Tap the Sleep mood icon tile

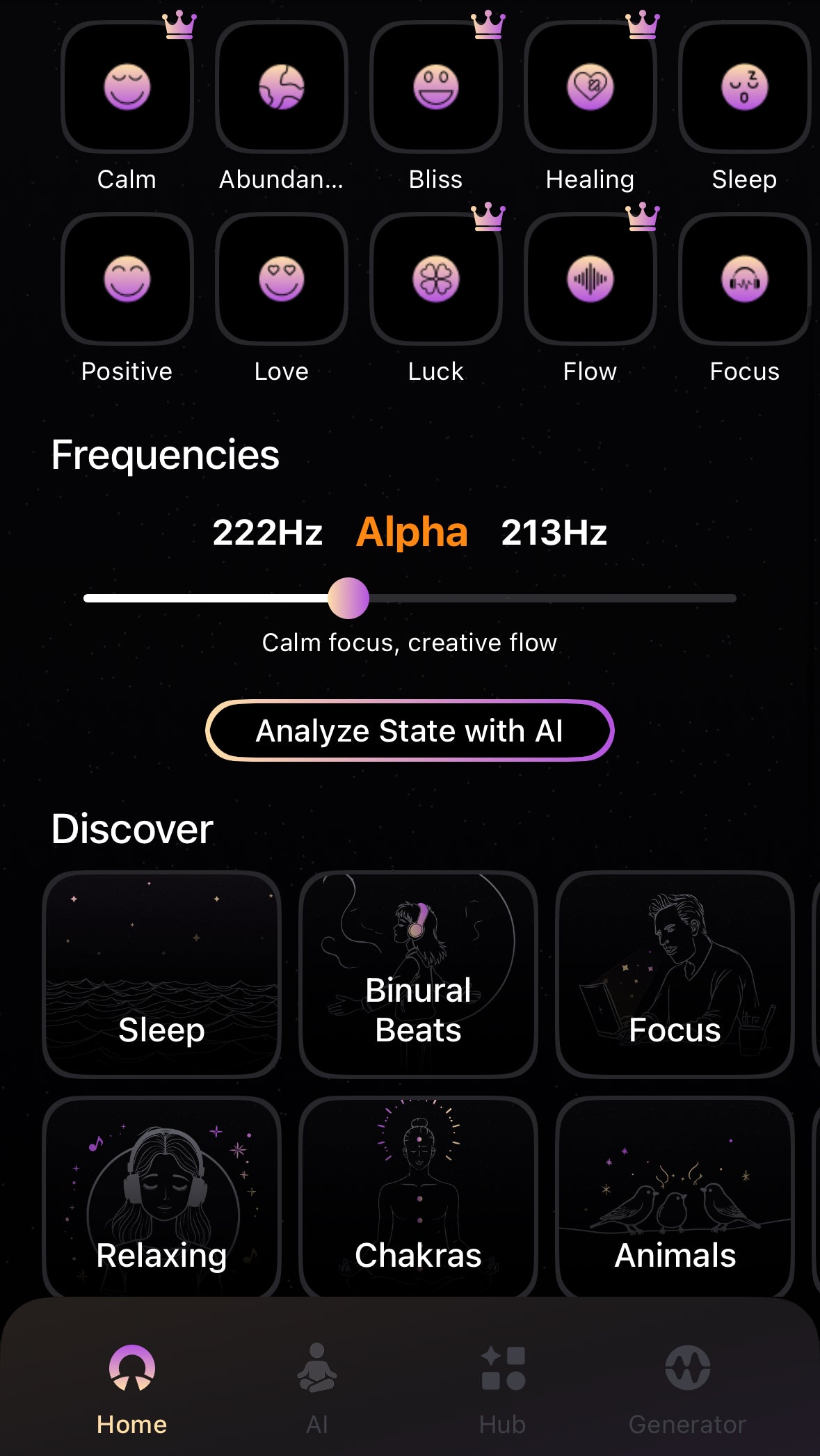[744, 88]
